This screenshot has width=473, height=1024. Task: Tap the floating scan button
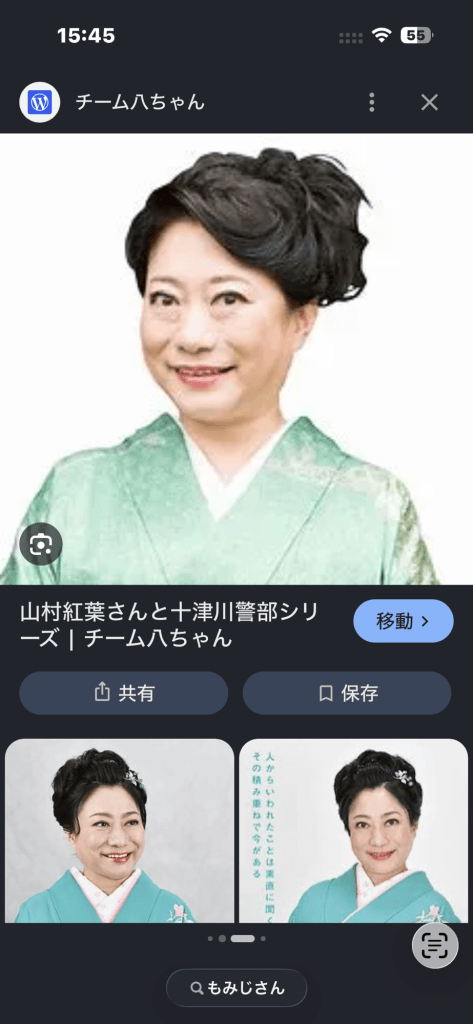pos(435,945)
